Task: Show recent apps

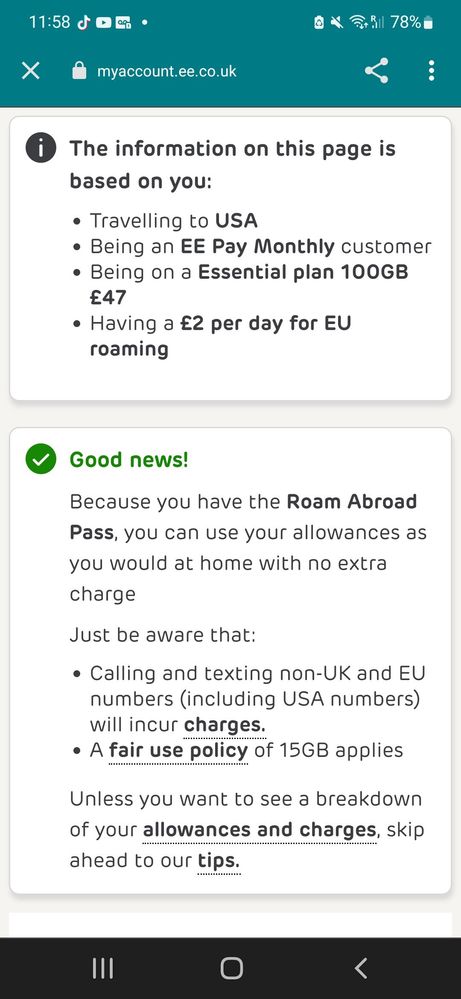Action: [x=103, y=968]
